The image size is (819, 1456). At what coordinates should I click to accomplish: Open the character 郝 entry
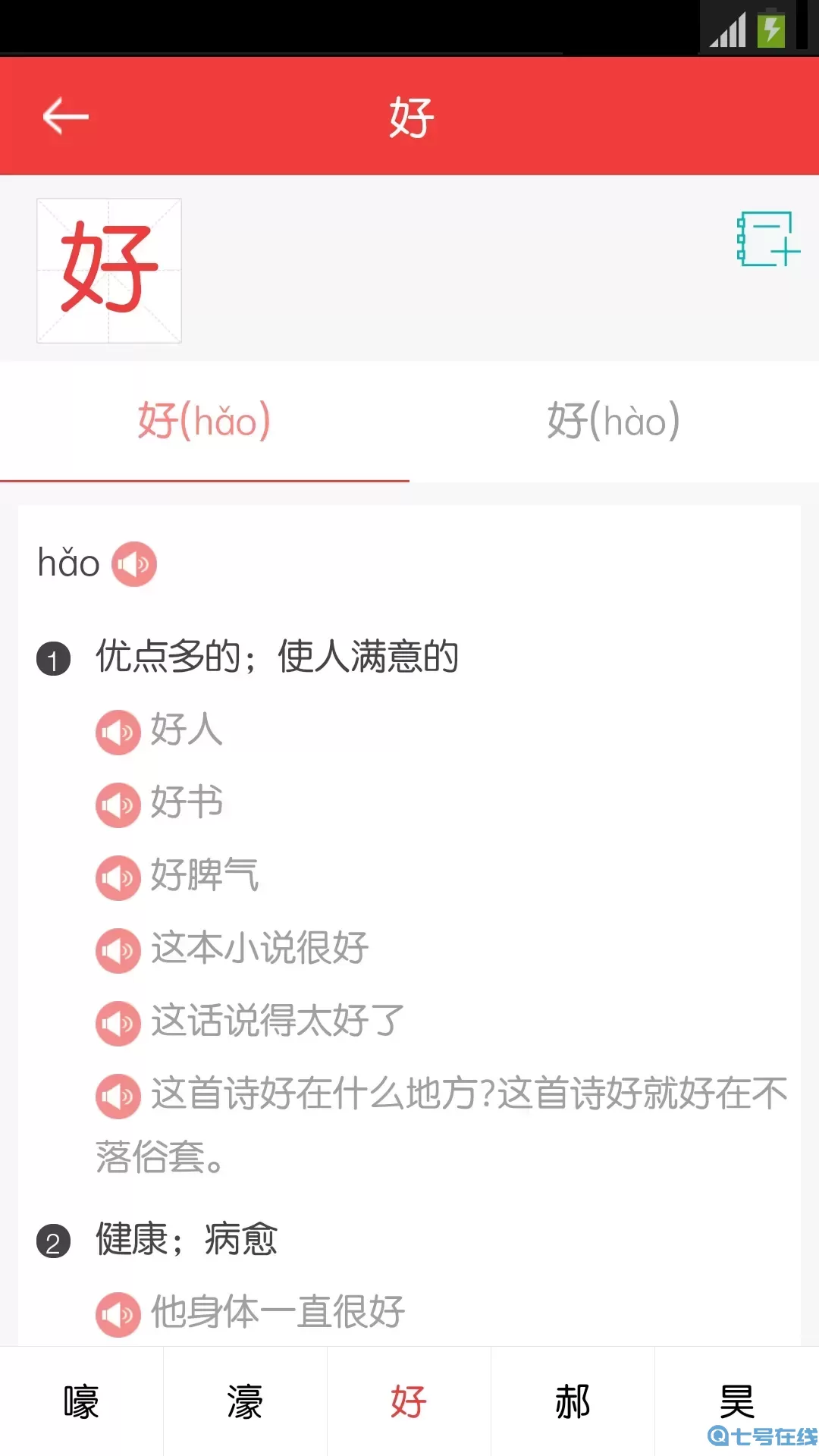point(573,1402)
